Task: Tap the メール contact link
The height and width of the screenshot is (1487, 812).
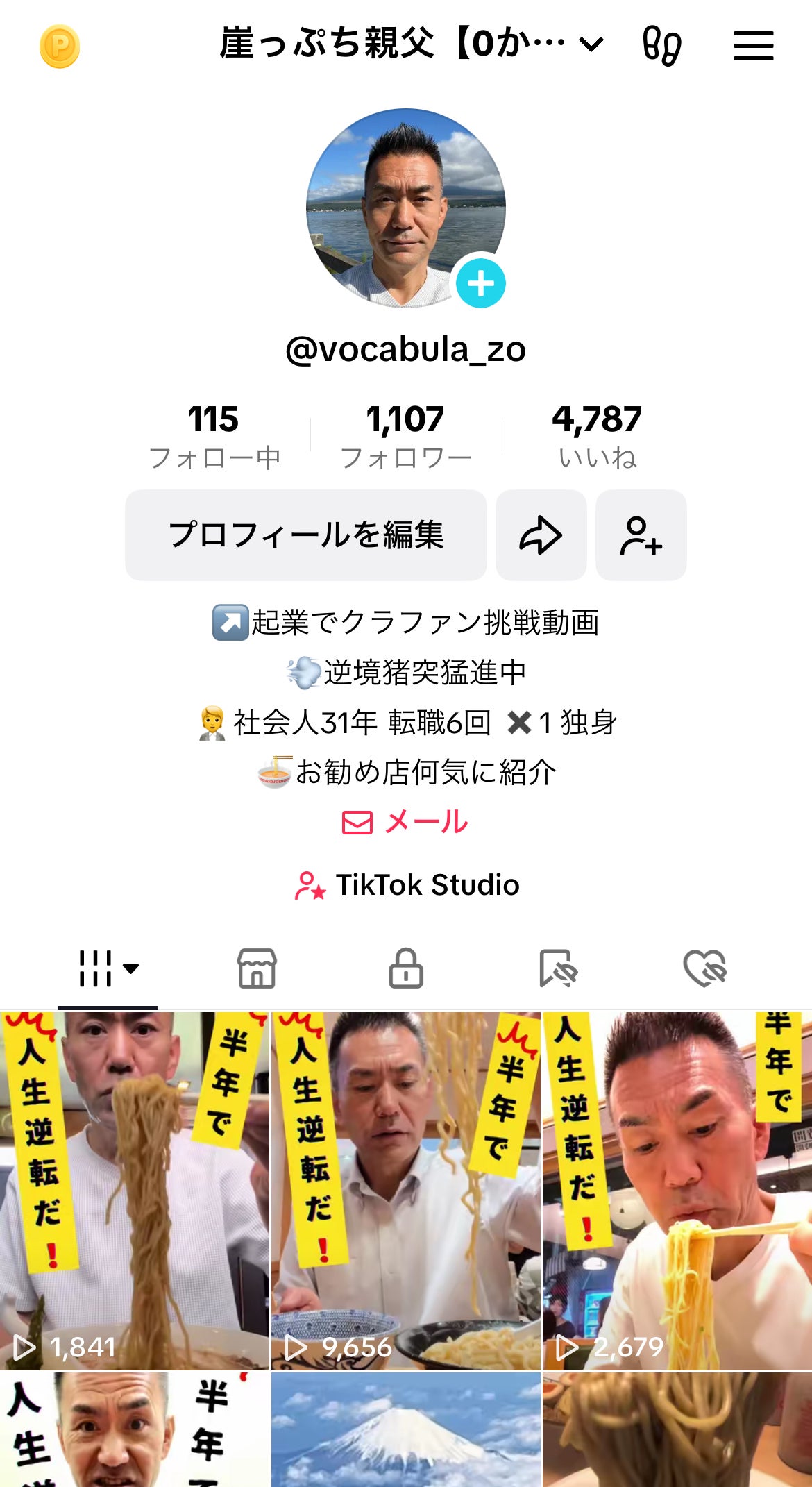Action: pyautogui.click(x=405, y=822)
